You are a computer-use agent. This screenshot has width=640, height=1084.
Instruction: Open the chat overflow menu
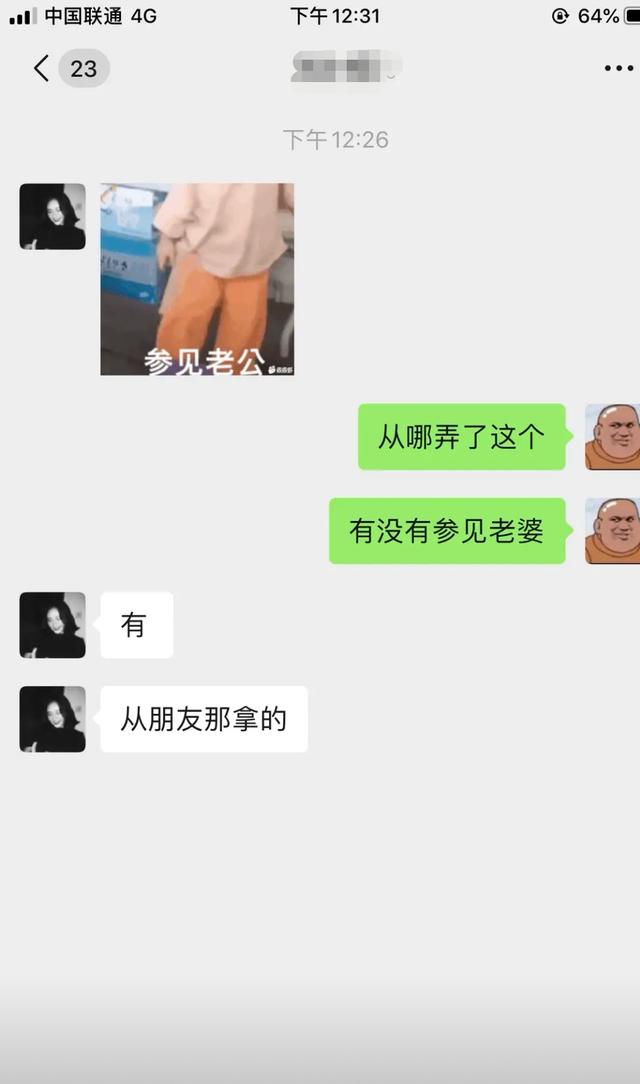pos(619,68)
